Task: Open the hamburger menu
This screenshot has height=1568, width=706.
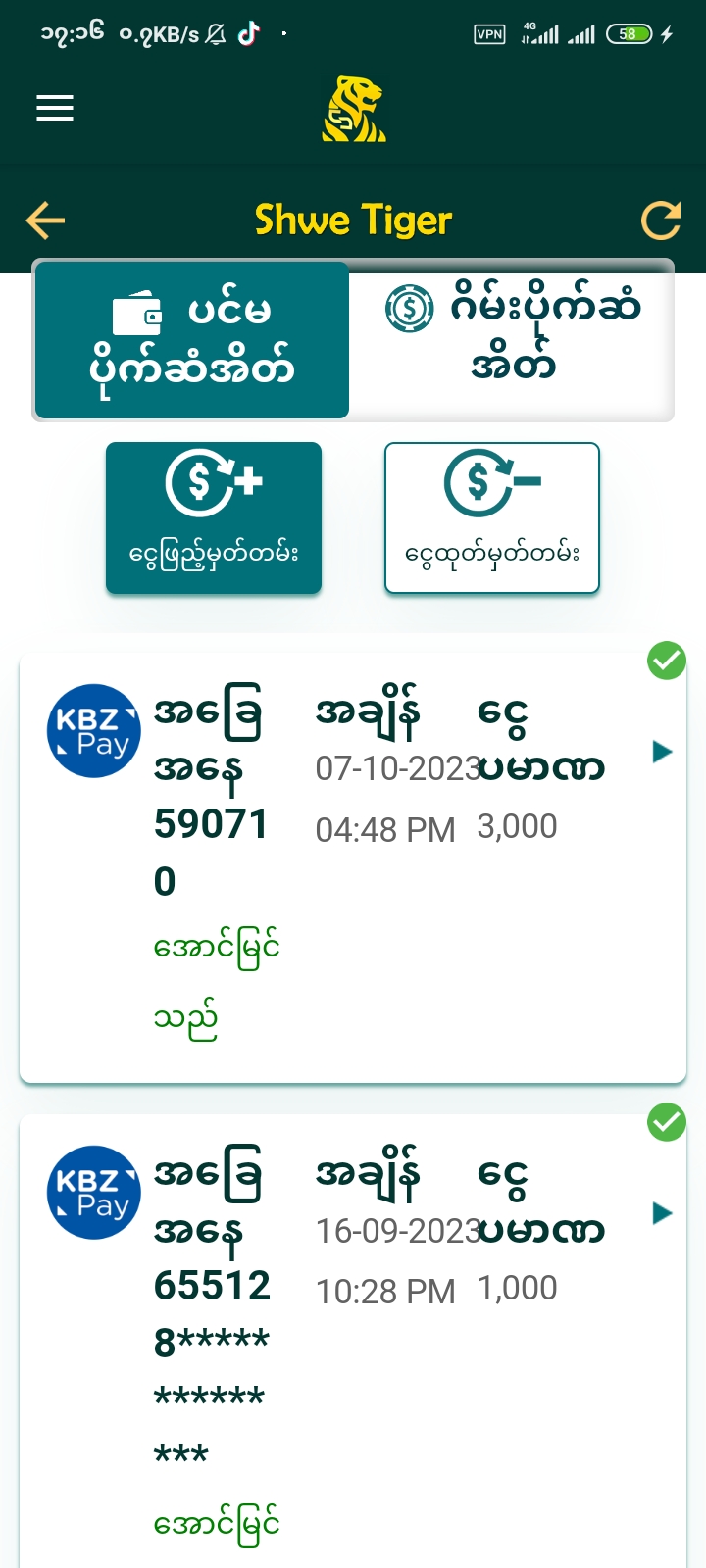Action: (55, 108)
